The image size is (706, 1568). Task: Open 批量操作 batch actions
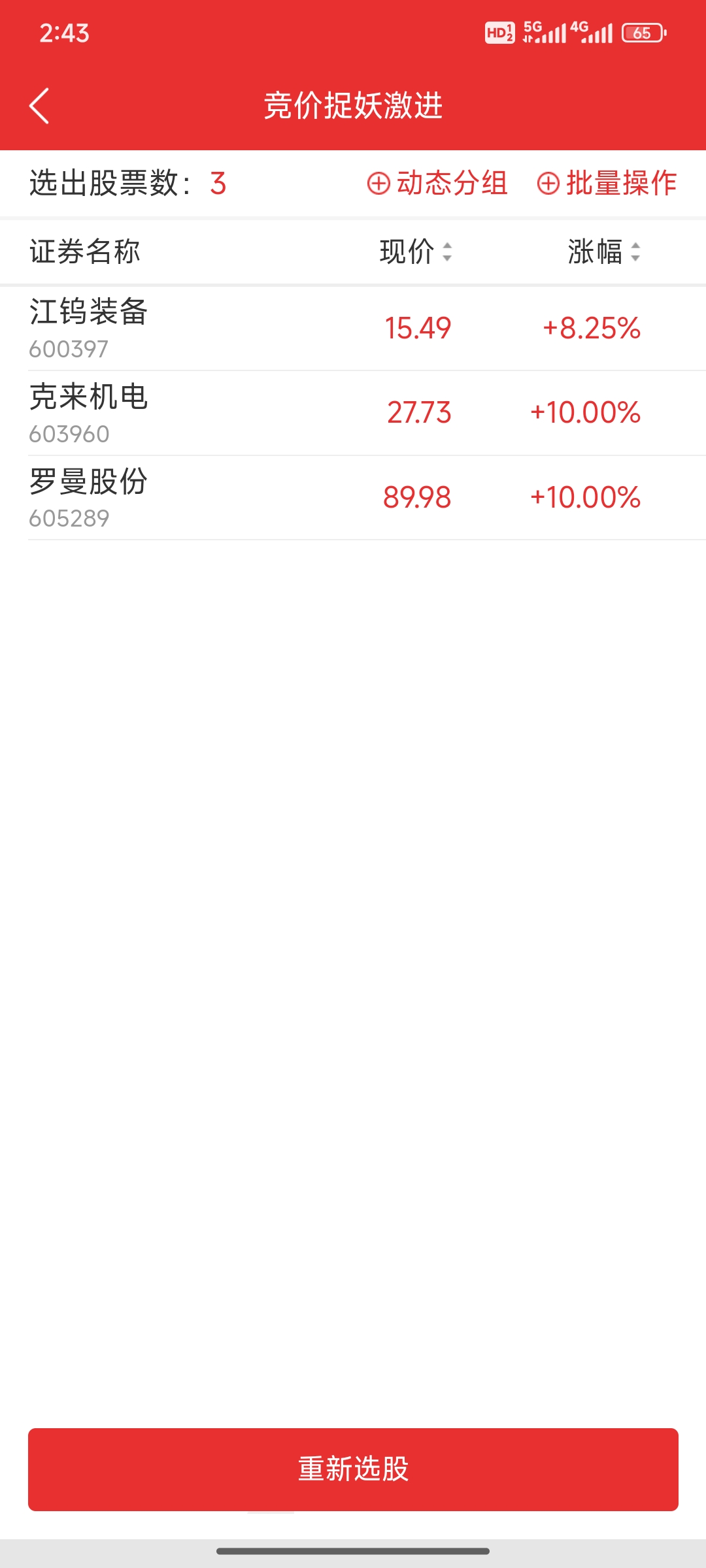tap(607, 183)
